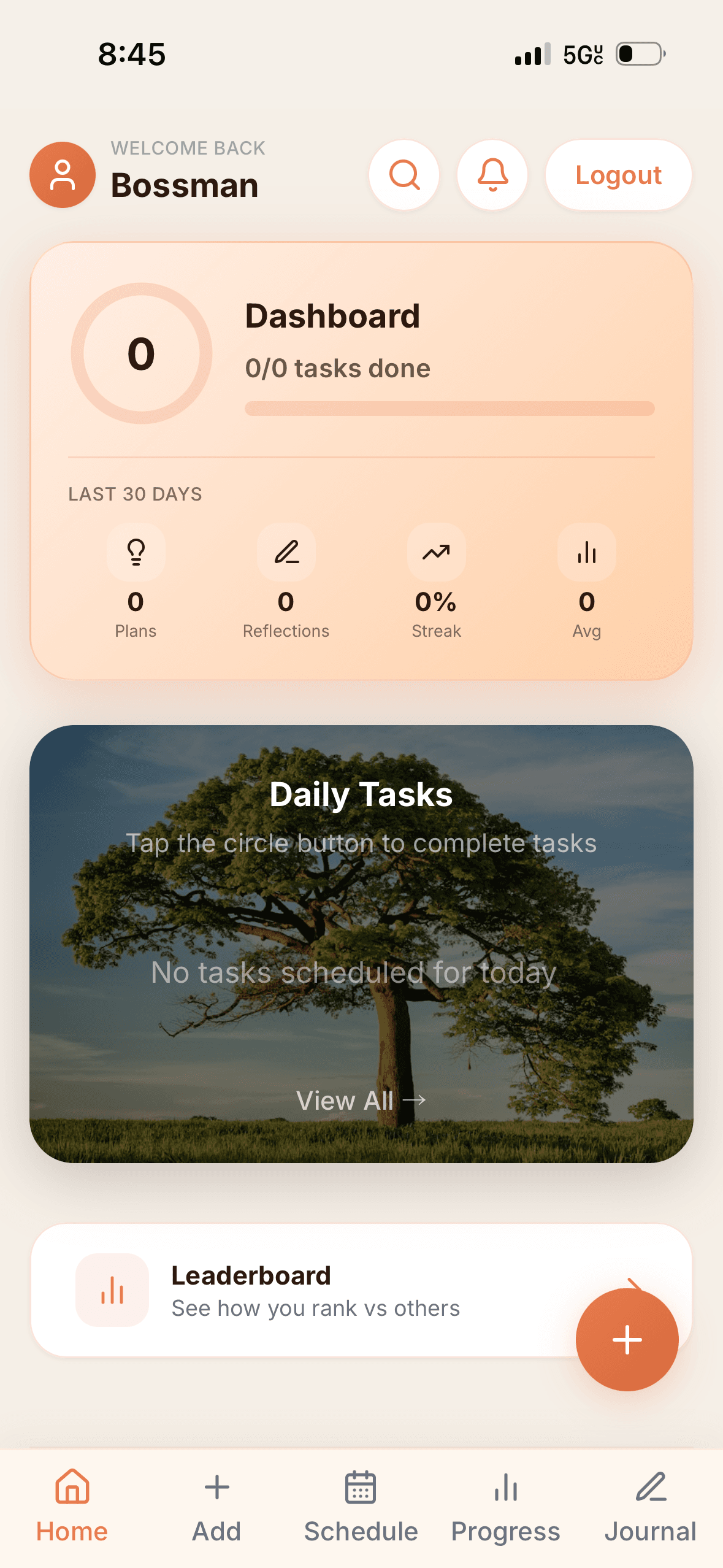Tap the floating plus button

click(x=627, y=1340)
